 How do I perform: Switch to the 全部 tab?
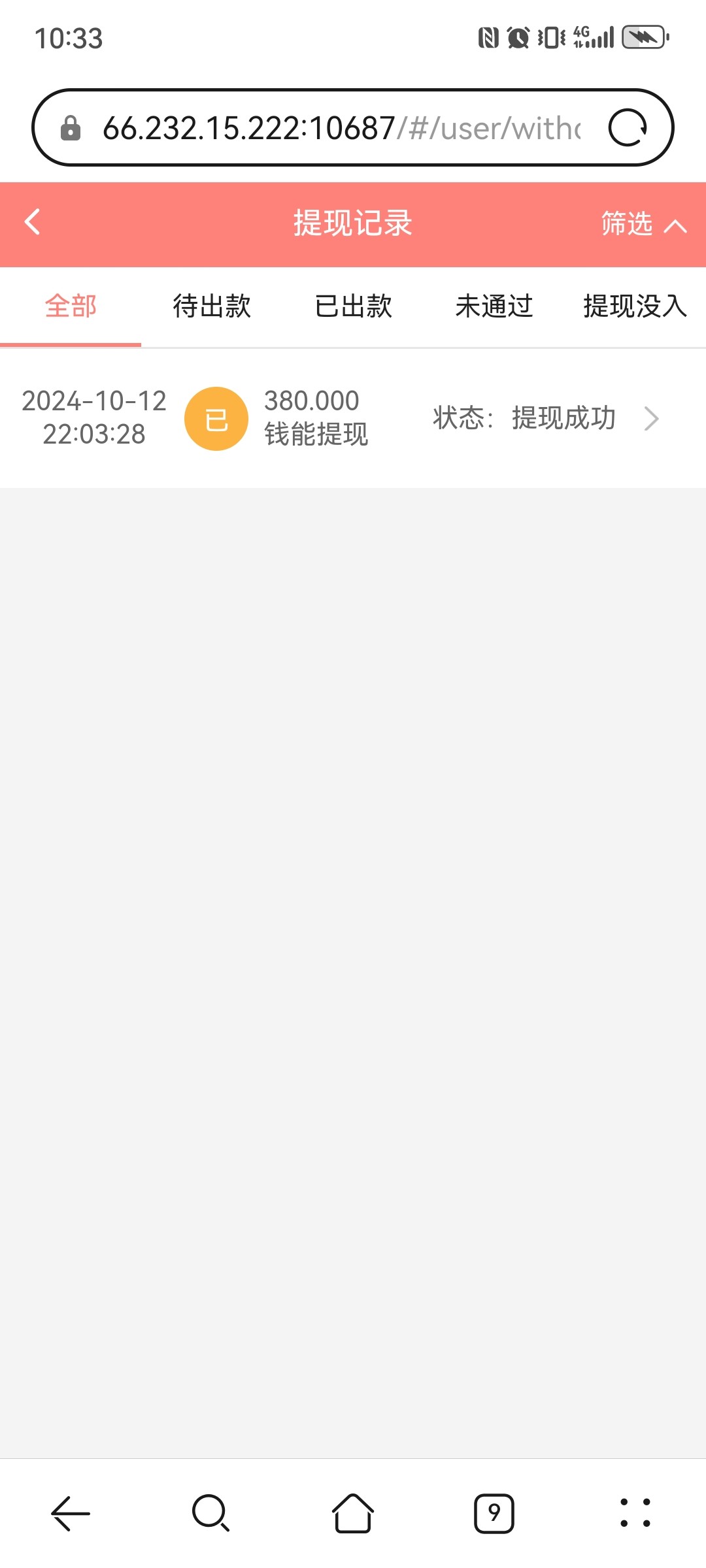pos(71,306)
